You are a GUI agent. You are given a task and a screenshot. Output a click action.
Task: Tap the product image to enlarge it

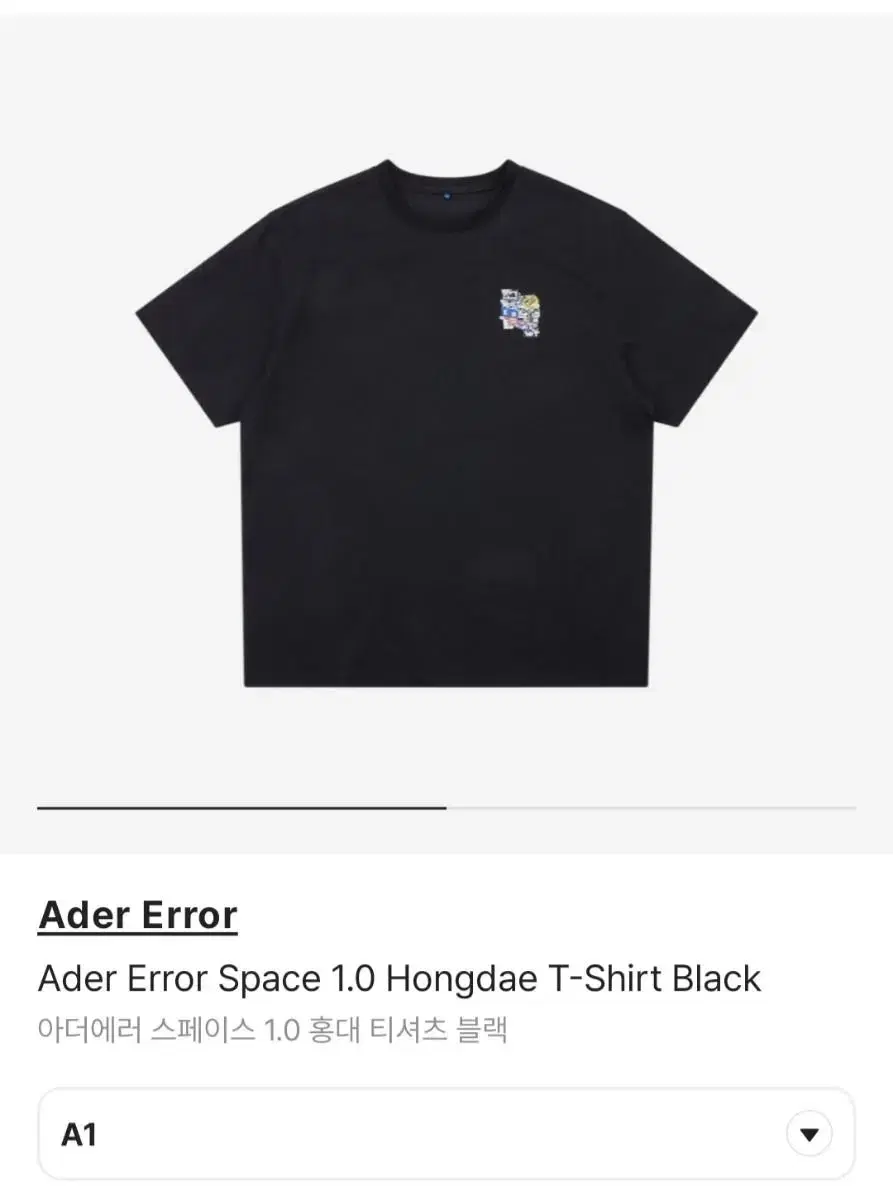[446, 430]
